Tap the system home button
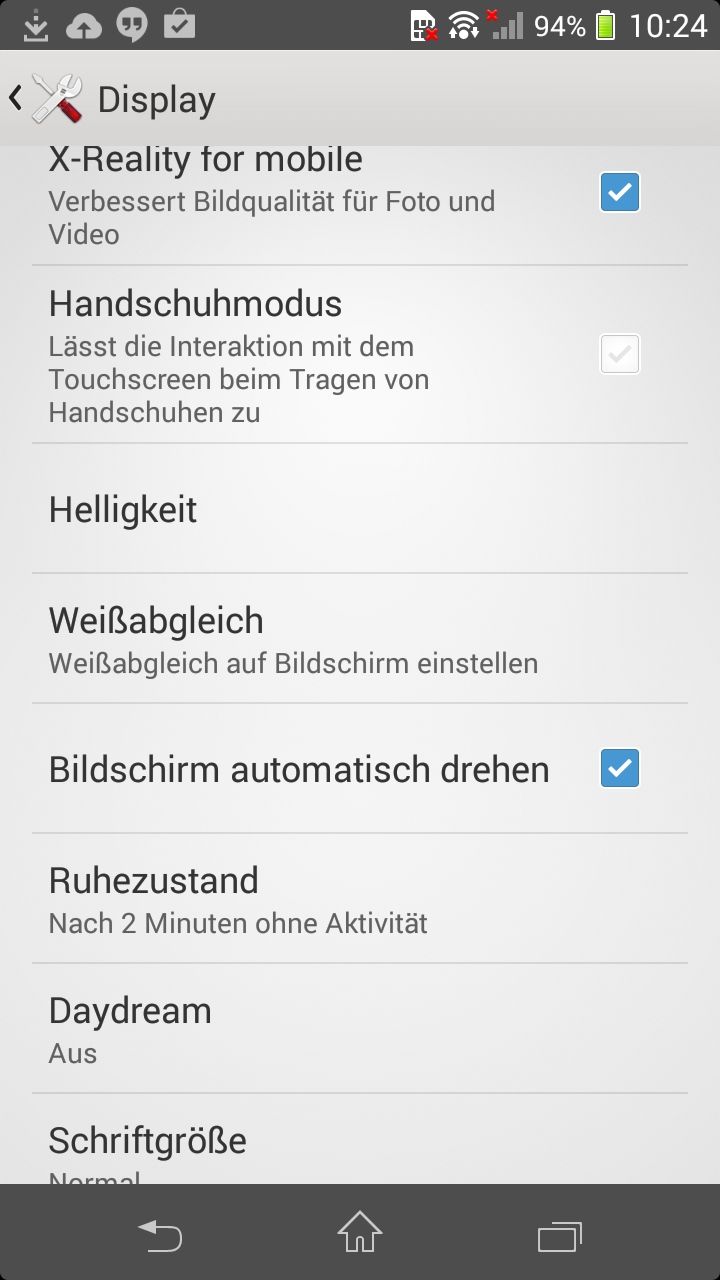 click(x=360, y=1233)
